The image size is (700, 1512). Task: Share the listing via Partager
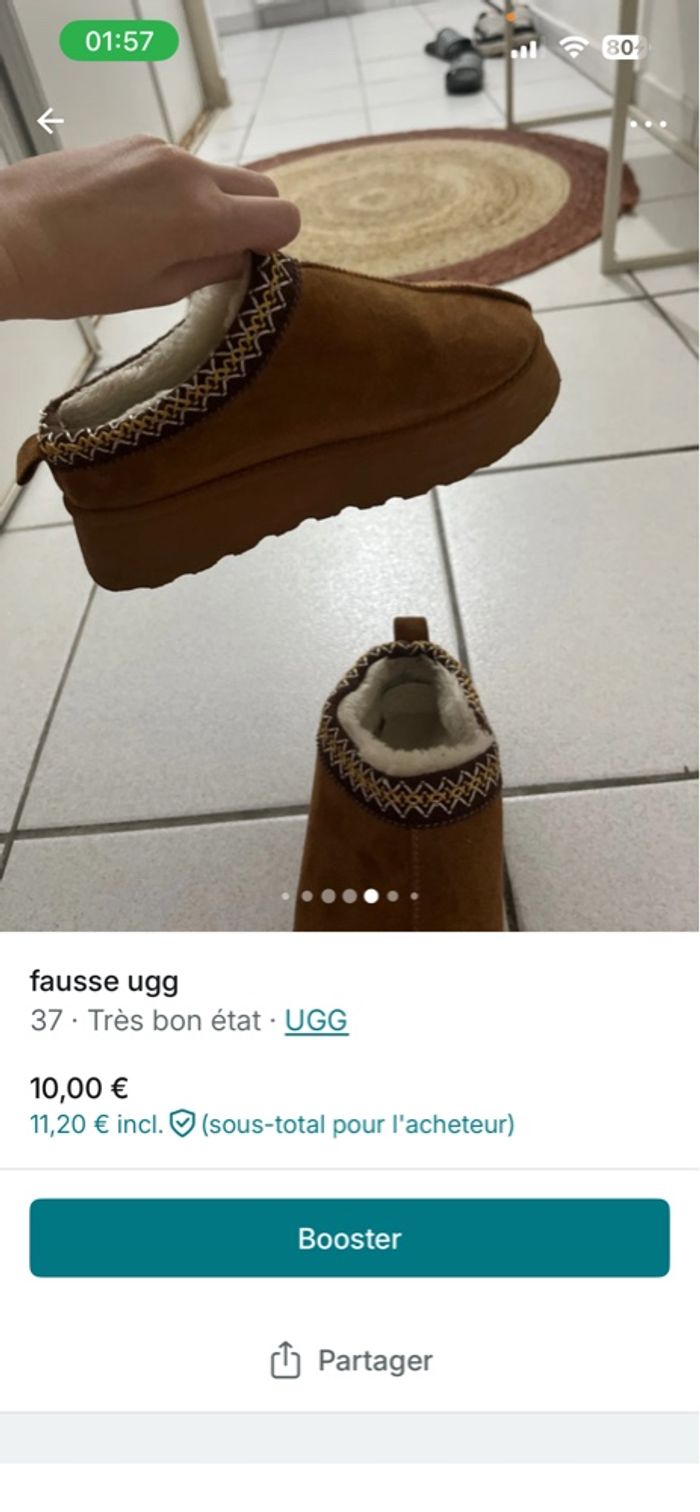click(x=351, y=1360)
